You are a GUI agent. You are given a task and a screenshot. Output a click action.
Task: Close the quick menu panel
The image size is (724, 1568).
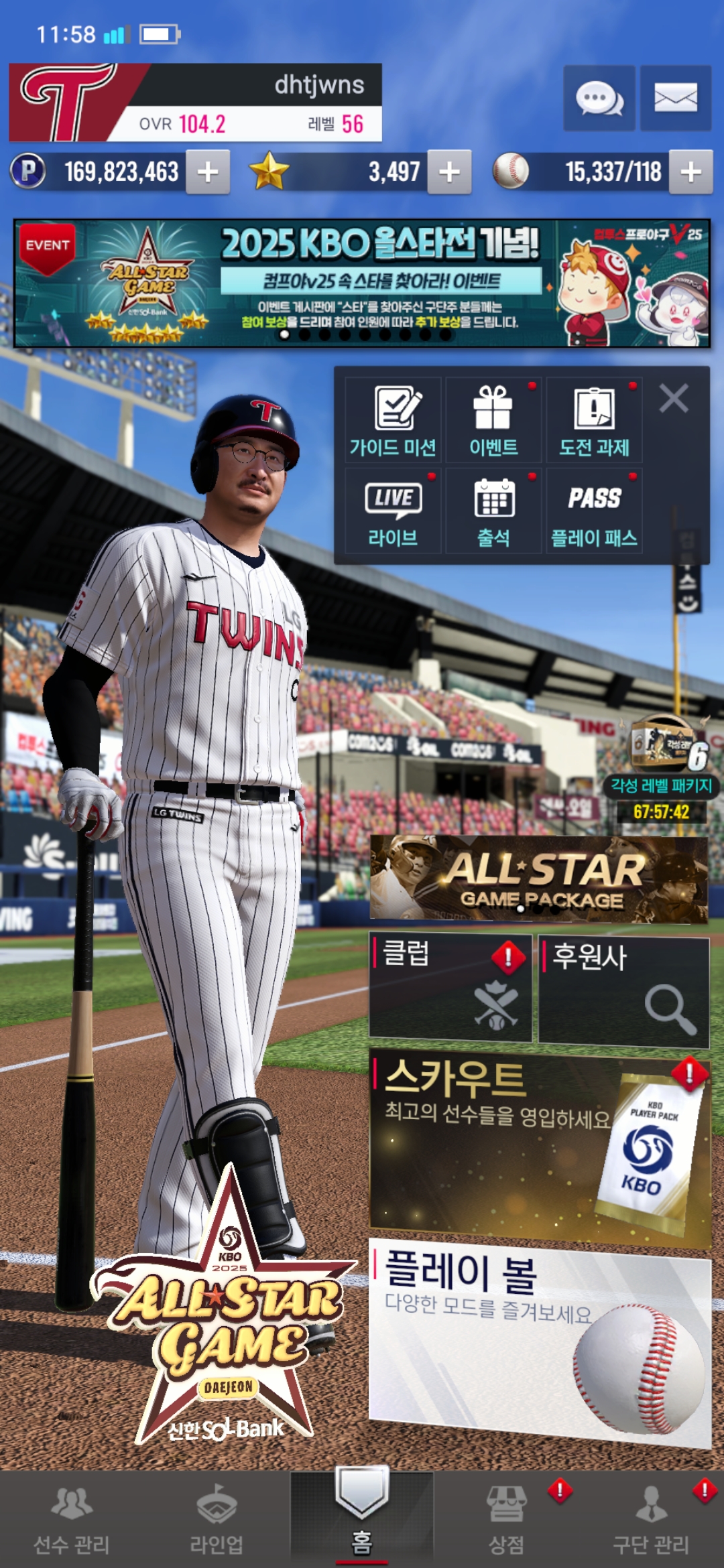[x=674, y=399]
